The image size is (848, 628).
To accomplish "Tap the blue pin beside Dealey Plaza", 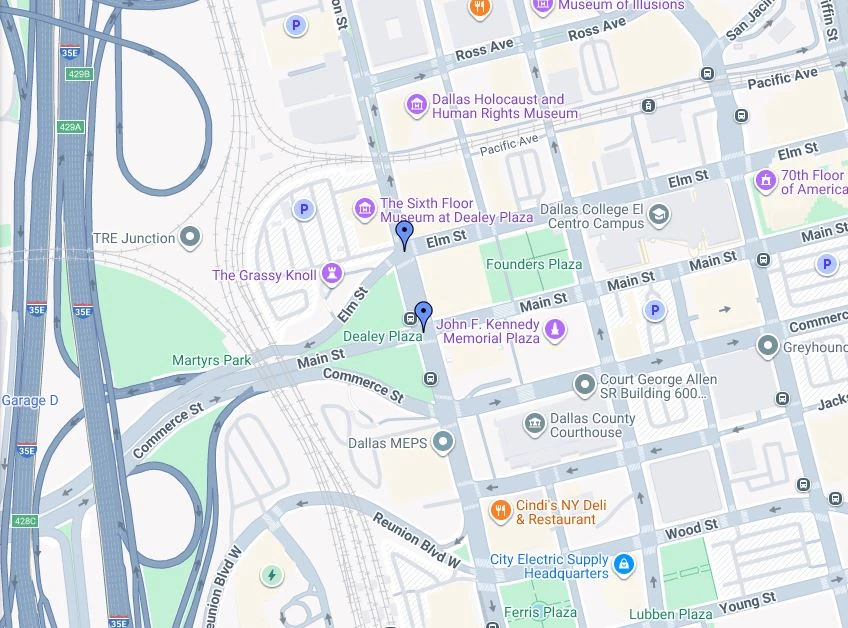I will point(423,316).
